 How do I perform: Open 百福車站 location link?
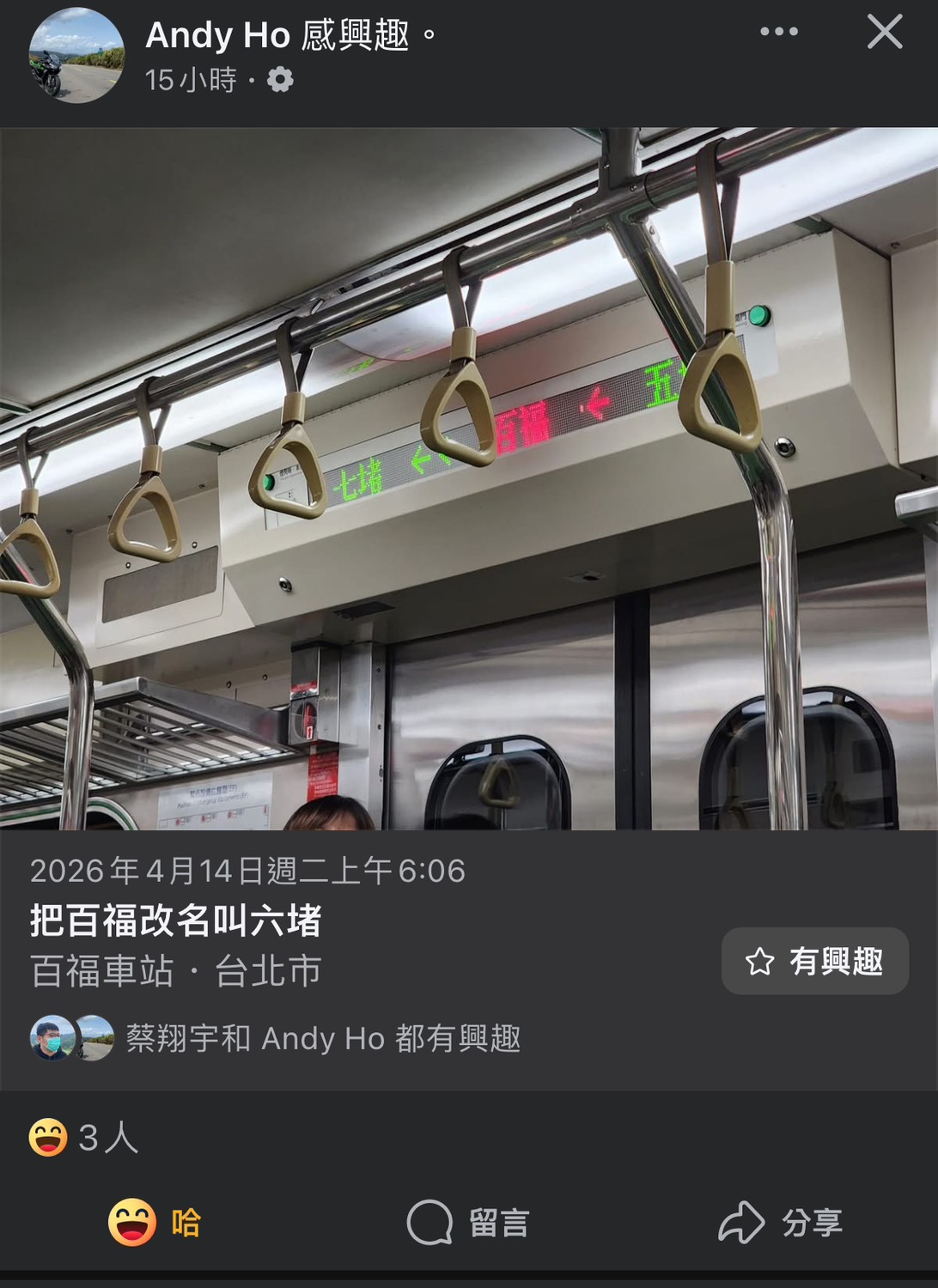(x=102, y=971)
